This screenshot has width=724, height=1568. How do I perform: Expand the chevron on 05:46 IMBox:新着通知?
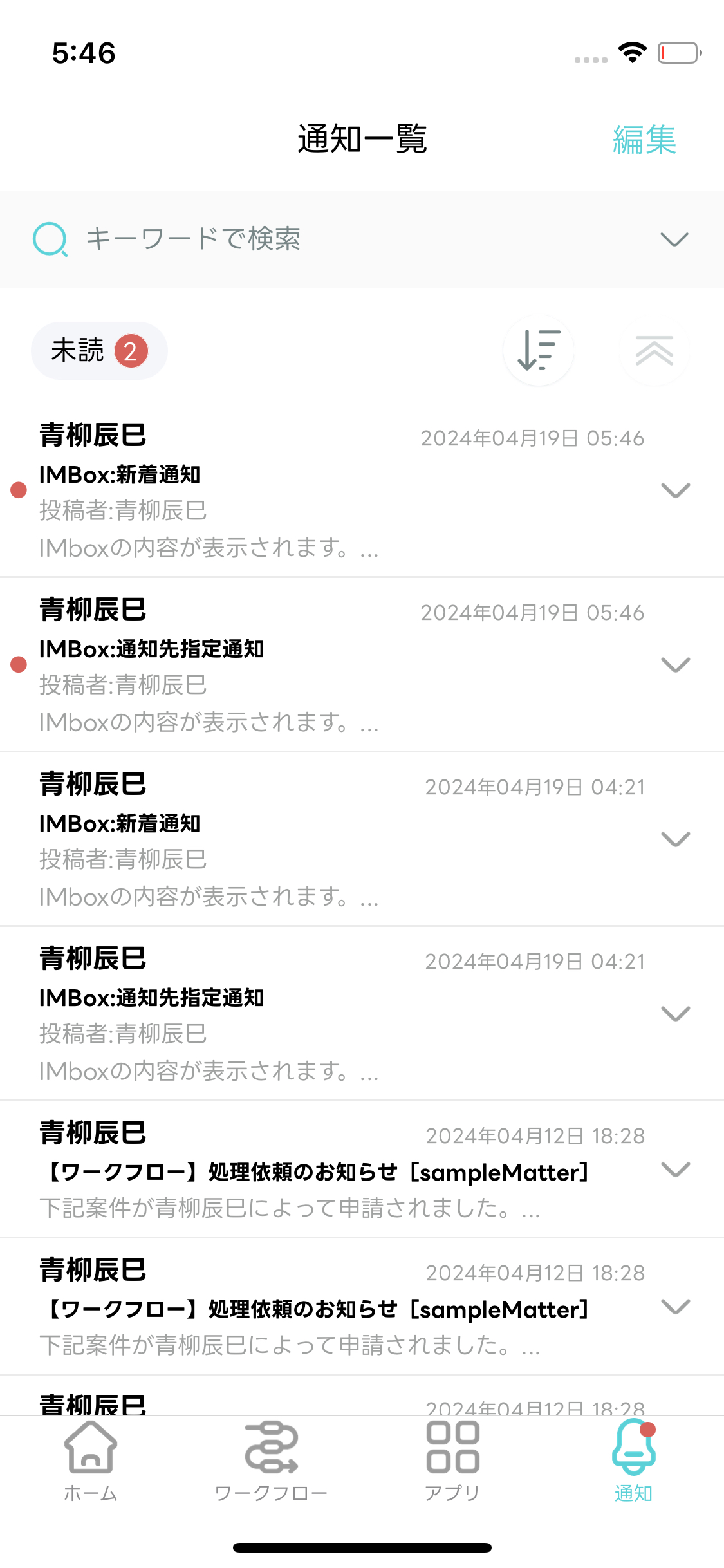(675, 490)
